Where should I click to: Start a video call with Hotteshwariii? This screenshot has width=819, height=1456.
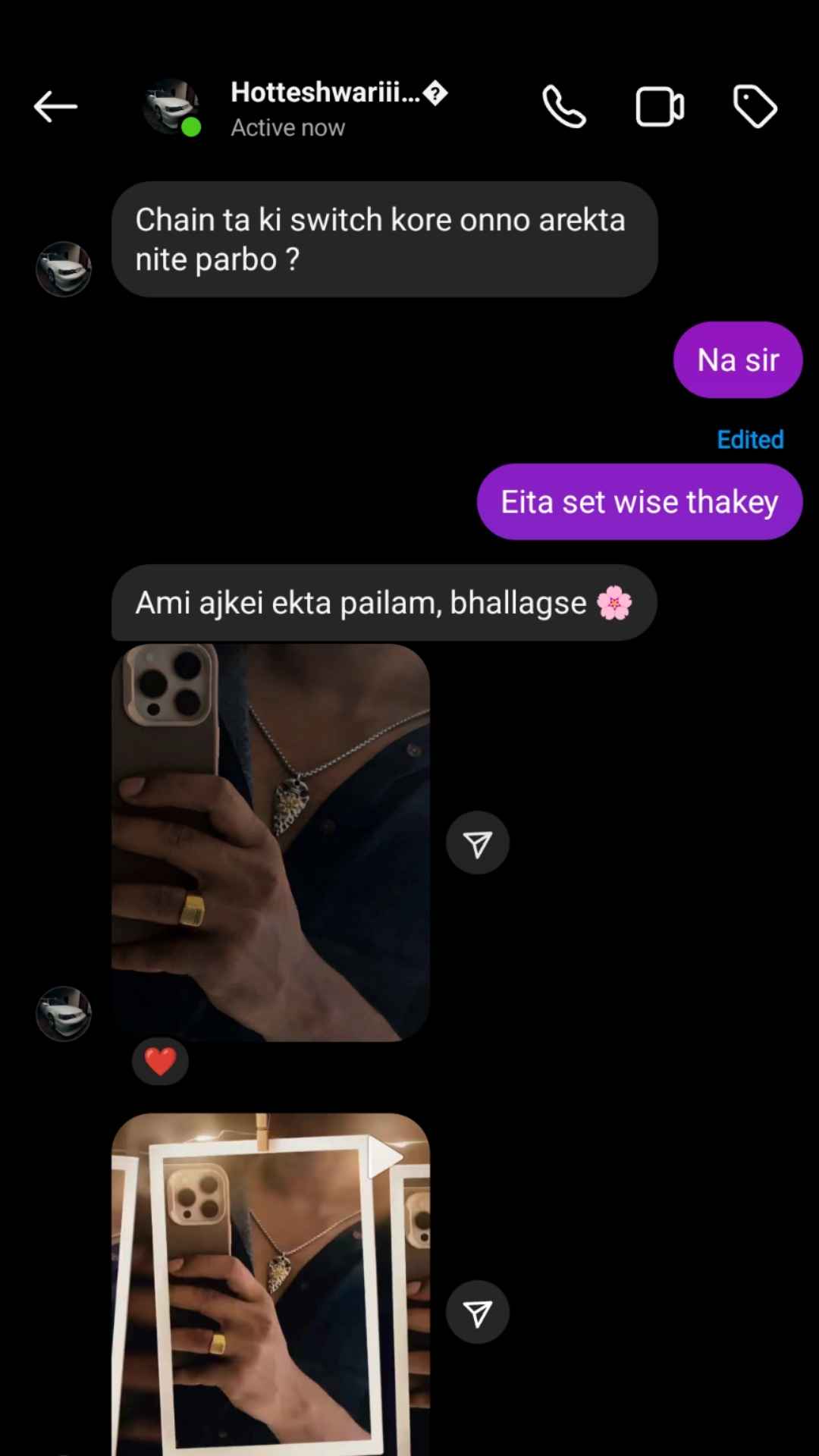(x=659, y=107)
